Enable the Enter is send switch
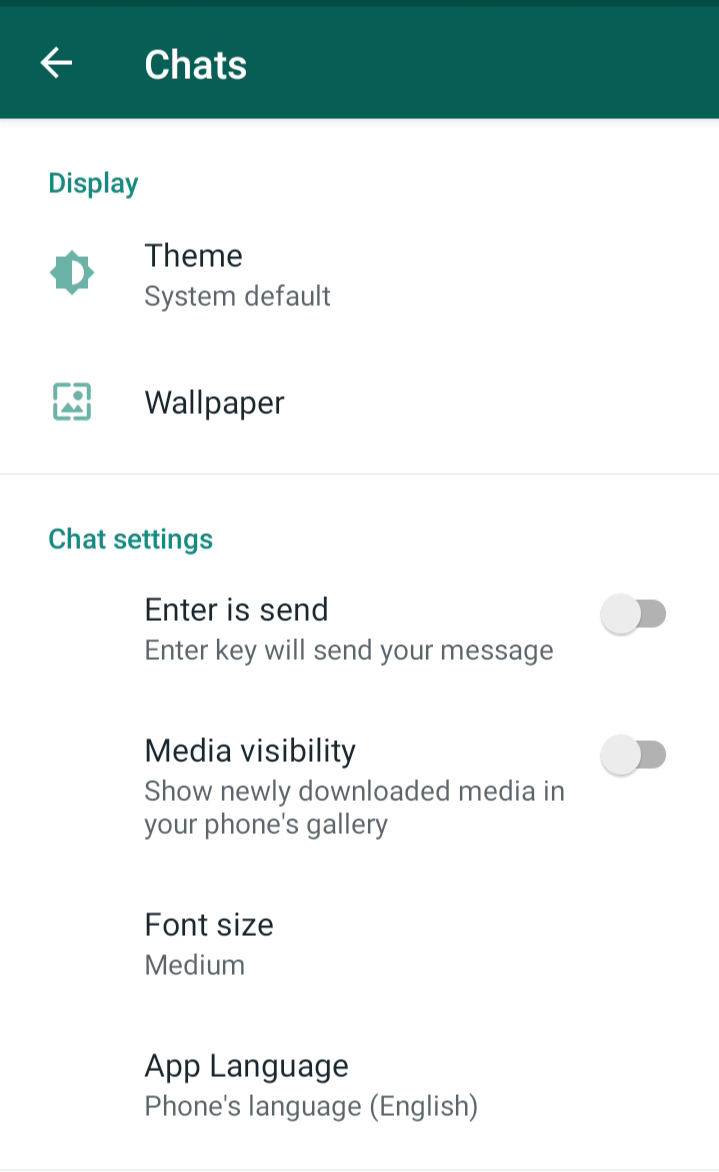This screenshot has height=1172, width=719. 633,614
